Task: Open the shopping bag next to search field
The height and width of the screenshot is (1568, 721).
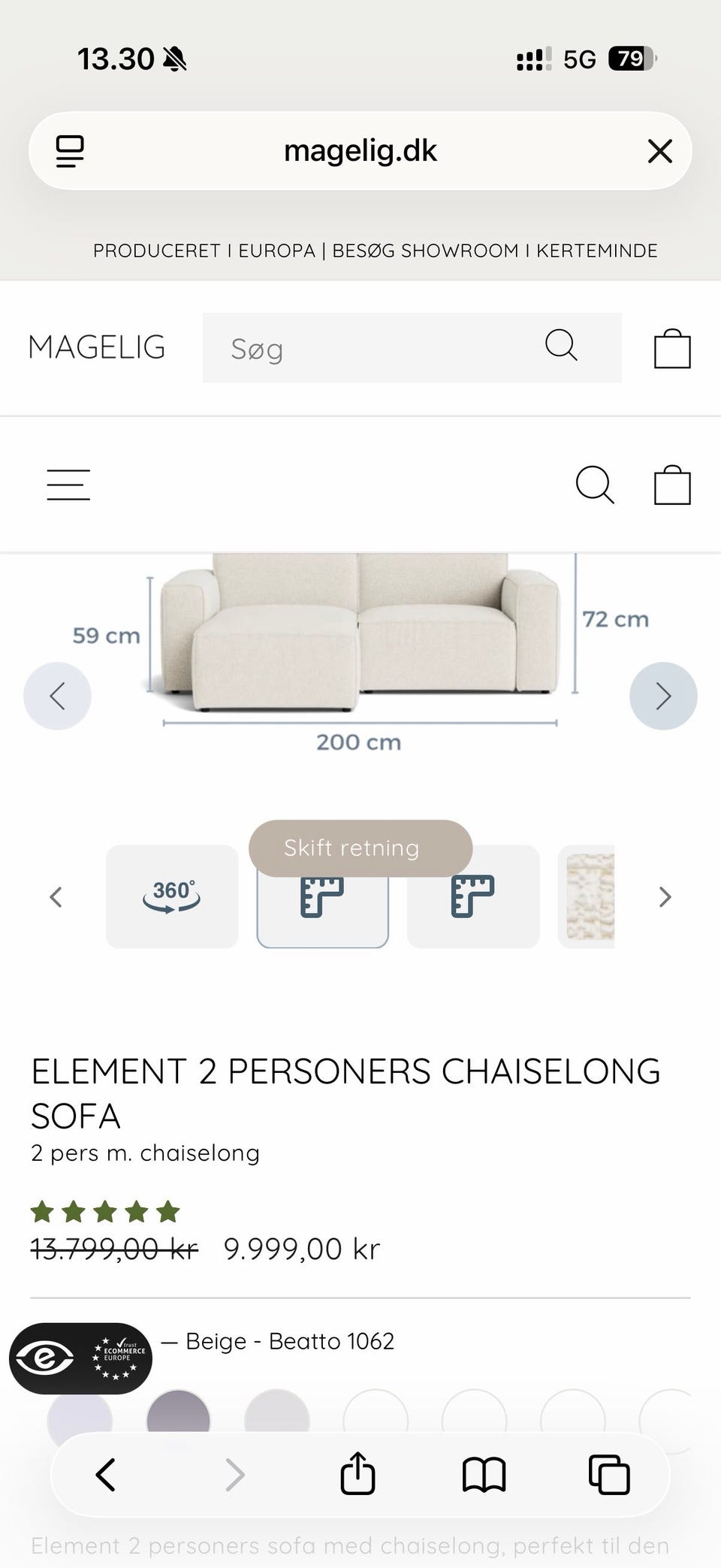Action: coord(672,349)
